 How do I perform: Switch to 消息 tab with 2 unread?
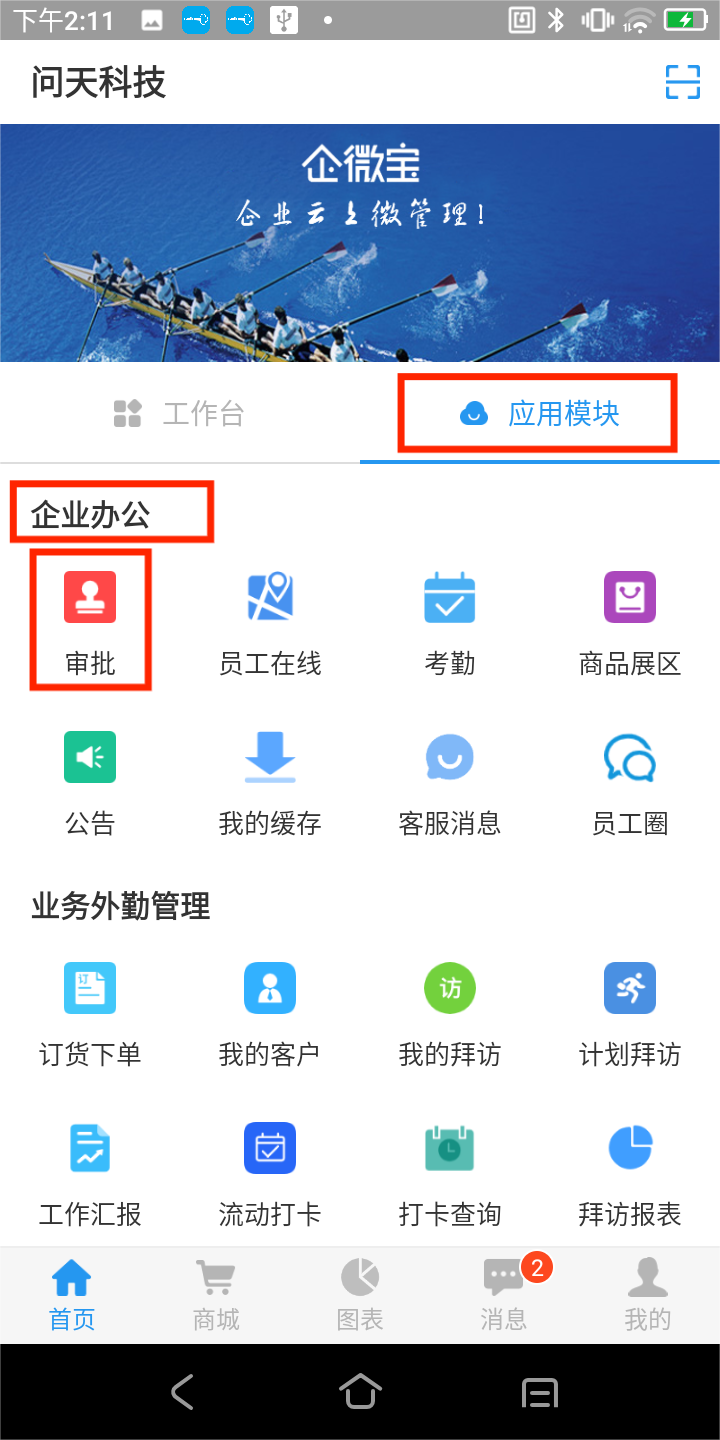click(504, 1295)
